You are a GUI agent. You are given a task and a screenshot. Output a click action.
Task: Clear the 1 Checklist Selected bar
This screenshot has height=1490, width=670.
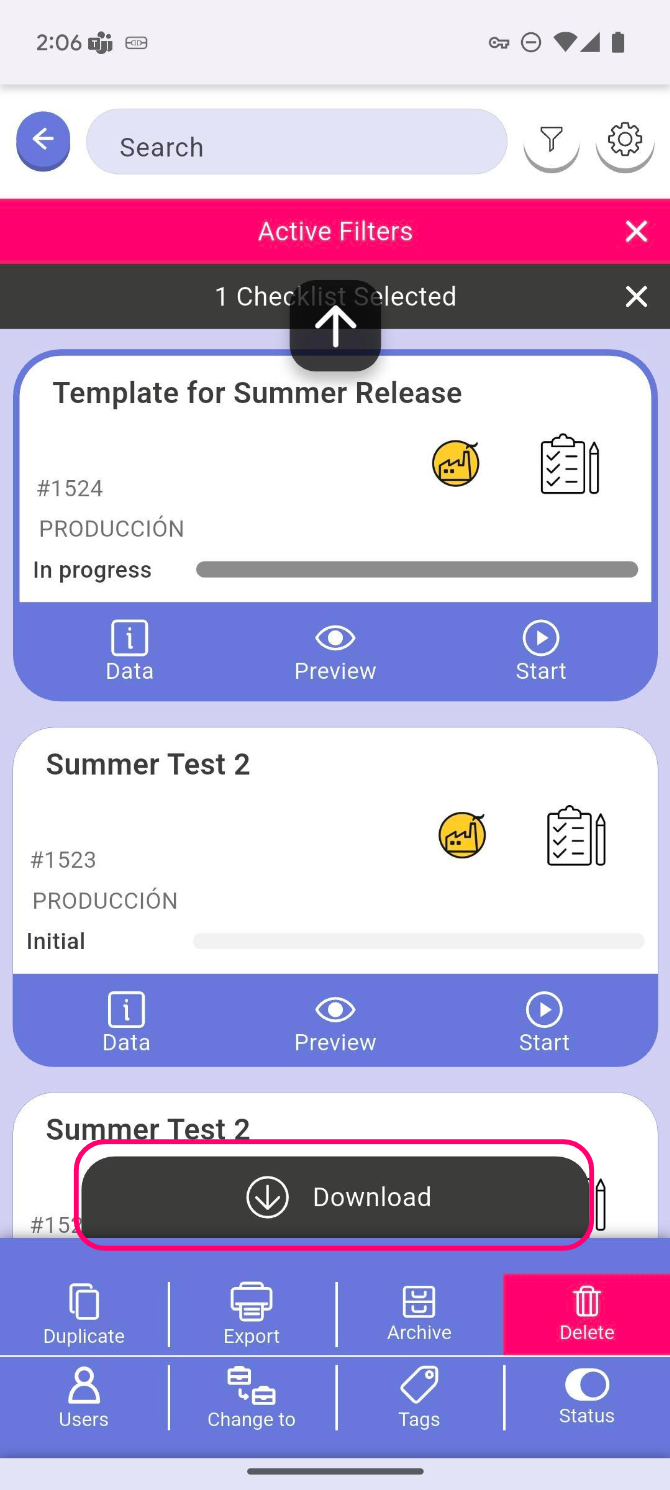[x=636, y=297]
